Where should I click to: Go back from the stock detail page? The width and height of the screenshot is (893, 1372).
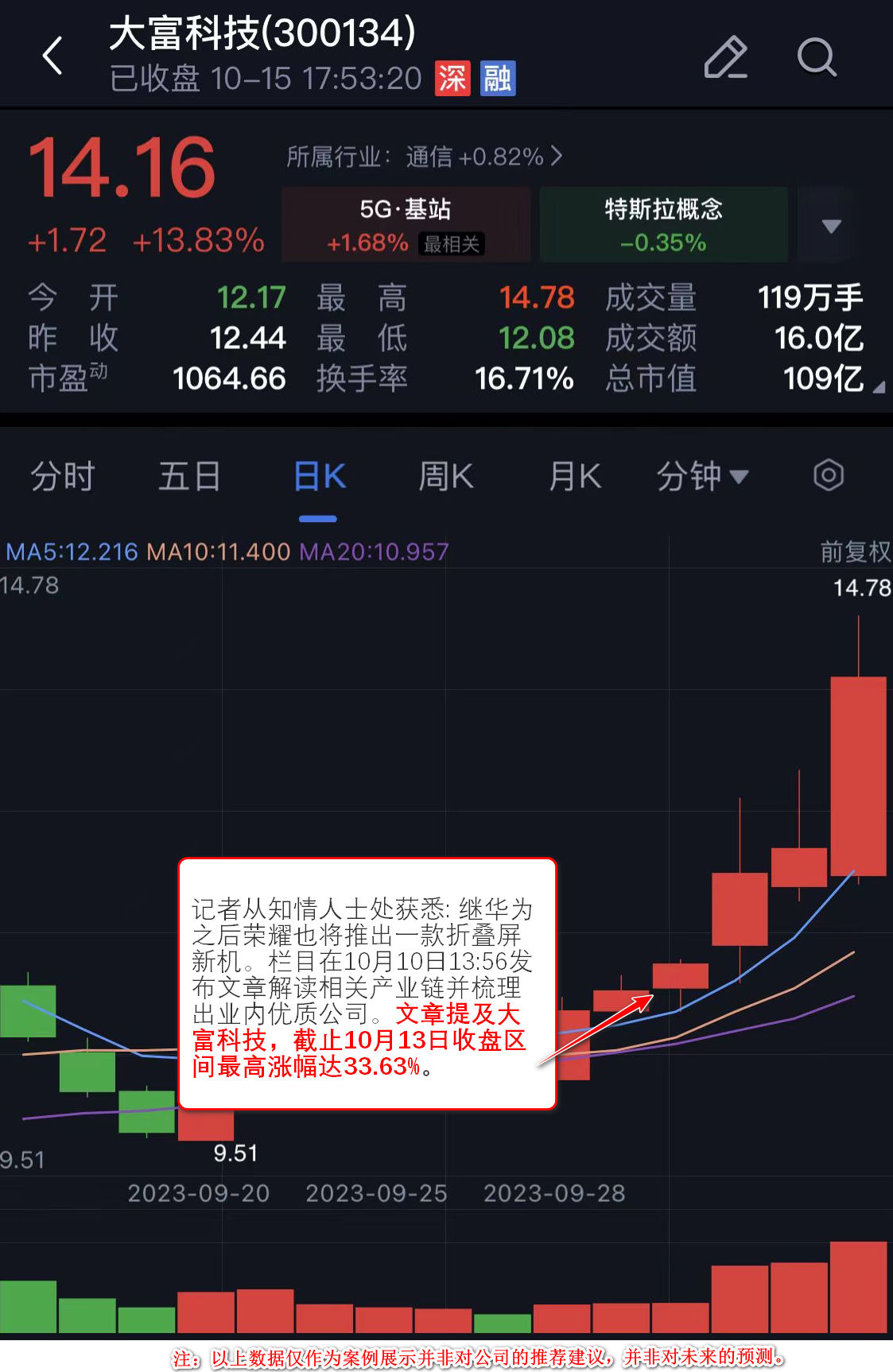tap(52, 56)
